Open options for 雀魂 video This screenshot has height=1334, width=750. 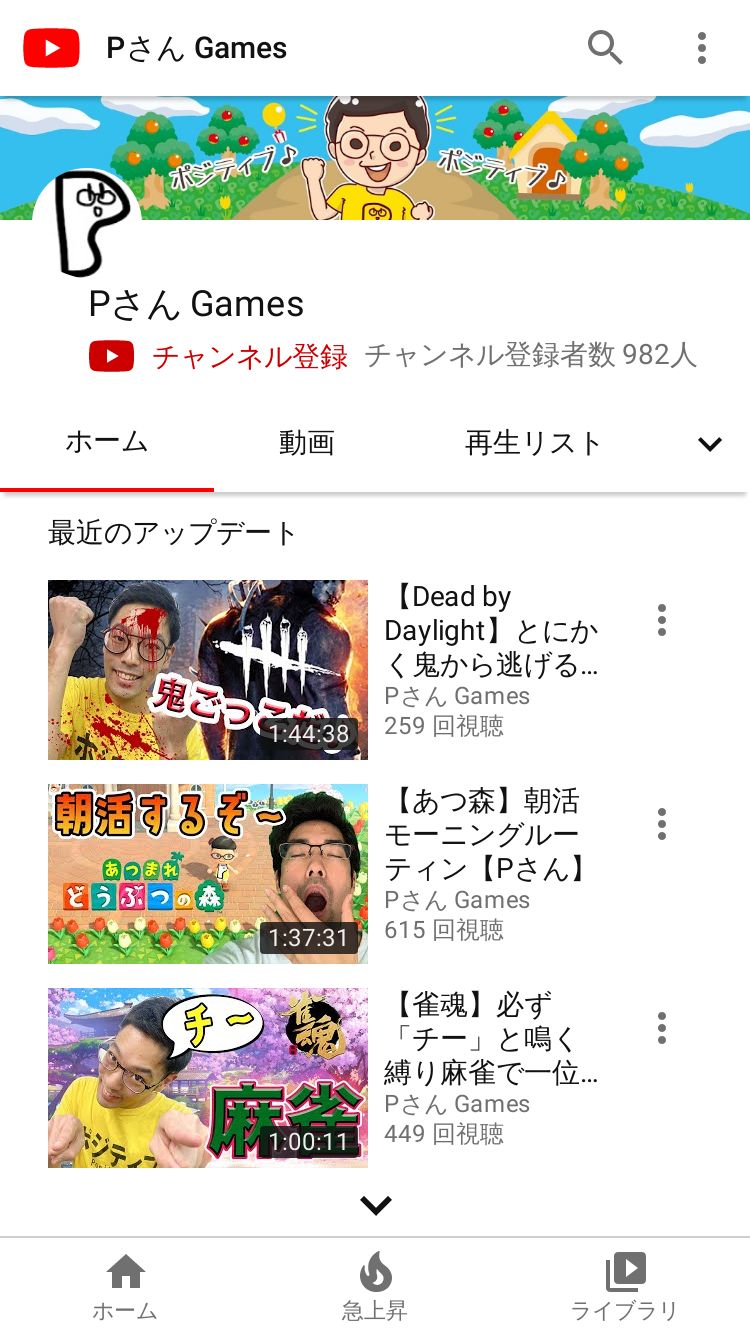coord(661,1028)
